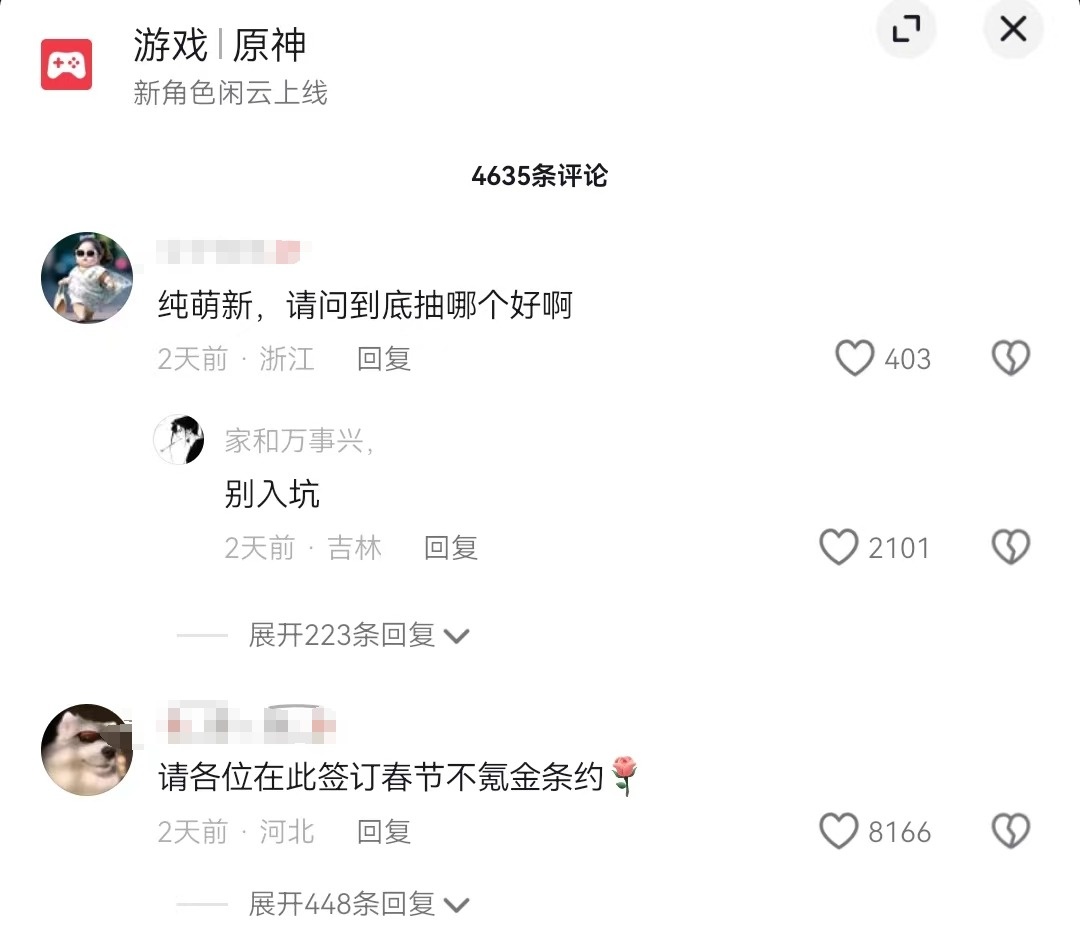Viewport: 1080px width, 949px height.
Task: Dislike the 别入坑 reply
Action: [x=1010, y=547]
